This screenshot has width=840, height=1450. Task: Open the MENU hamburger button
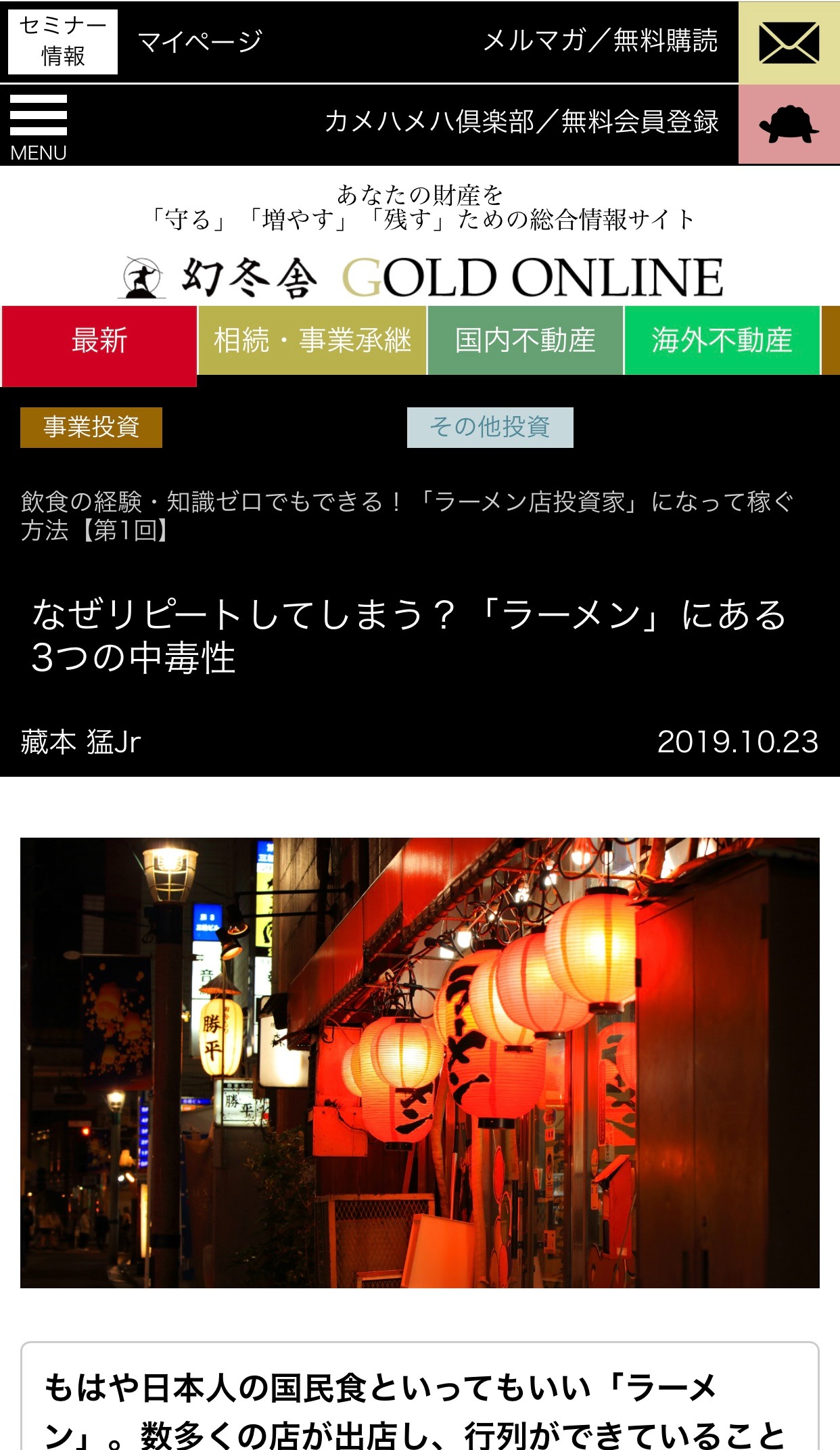click(39, 127)
